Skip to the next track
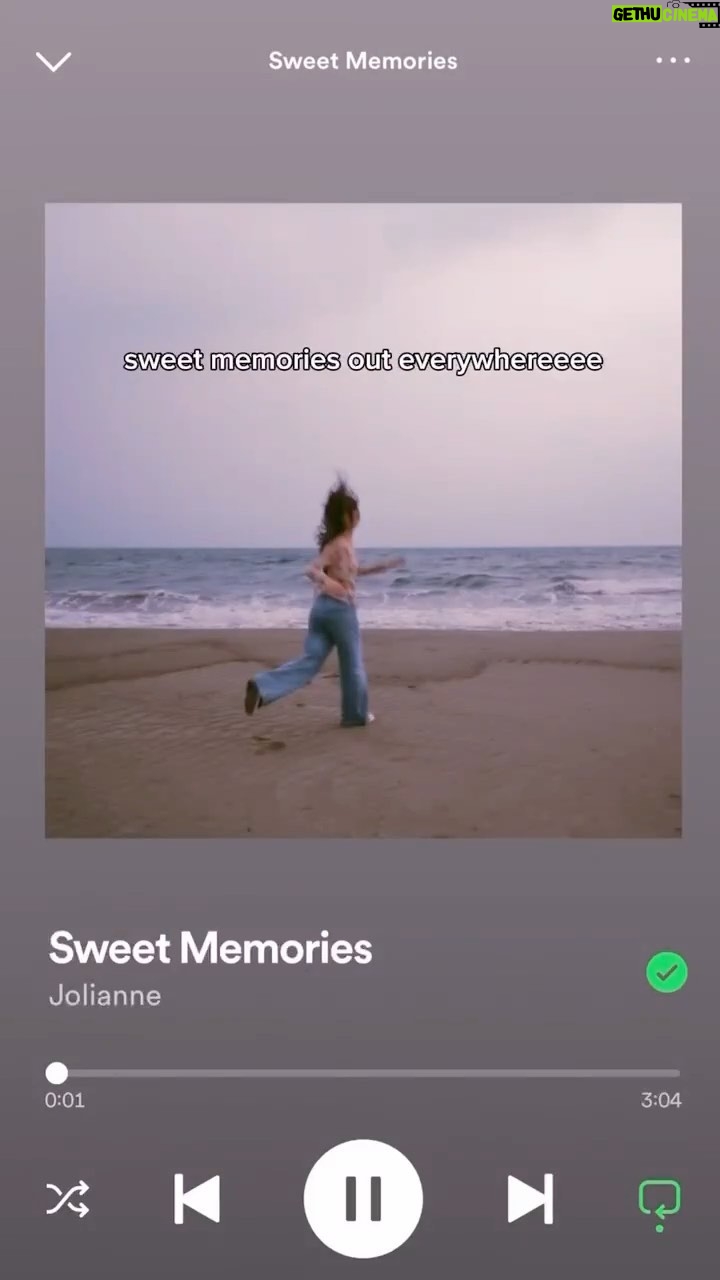This screenshot has width=720, height=1280. tap(530, 1198)
